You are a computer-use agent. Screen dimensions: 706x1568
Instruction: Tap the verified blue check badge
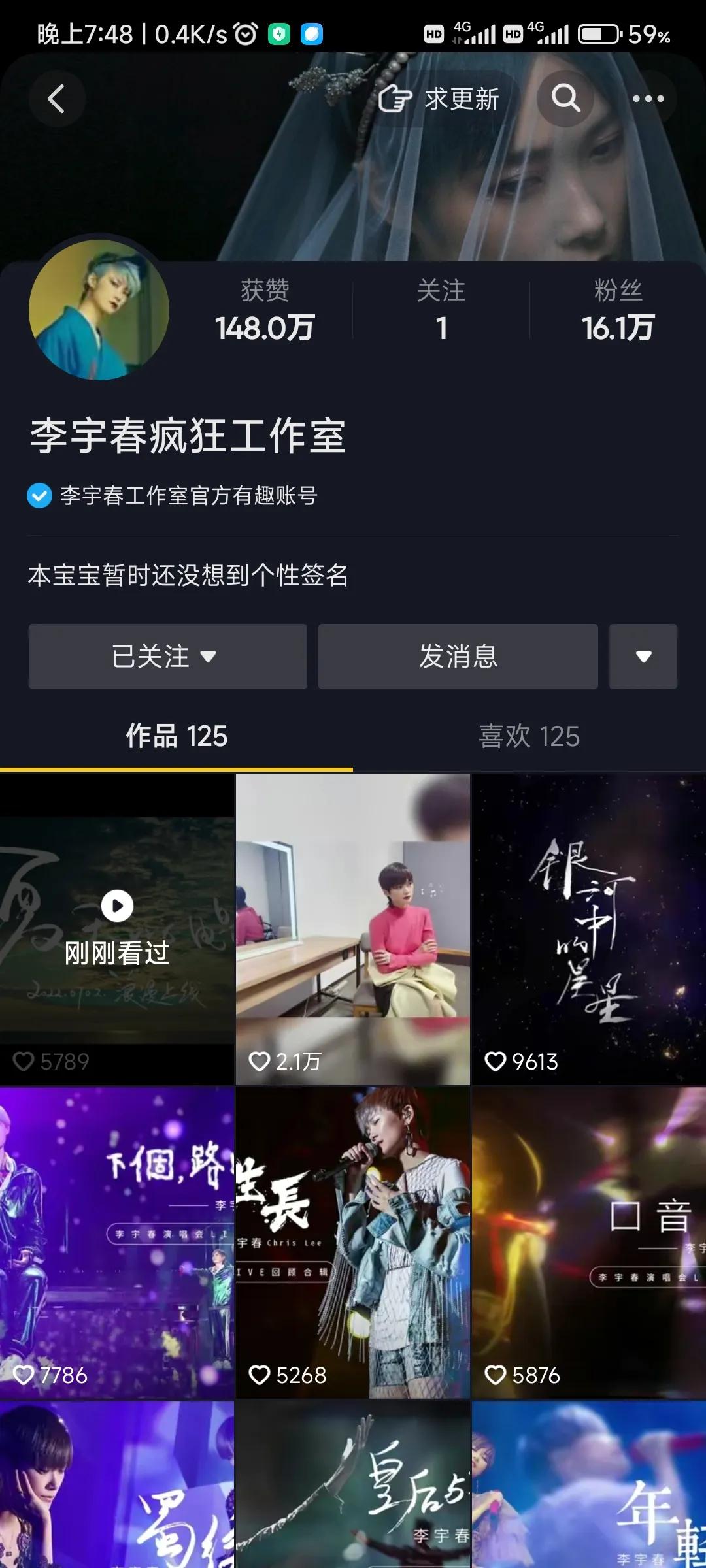pos(39,497)
